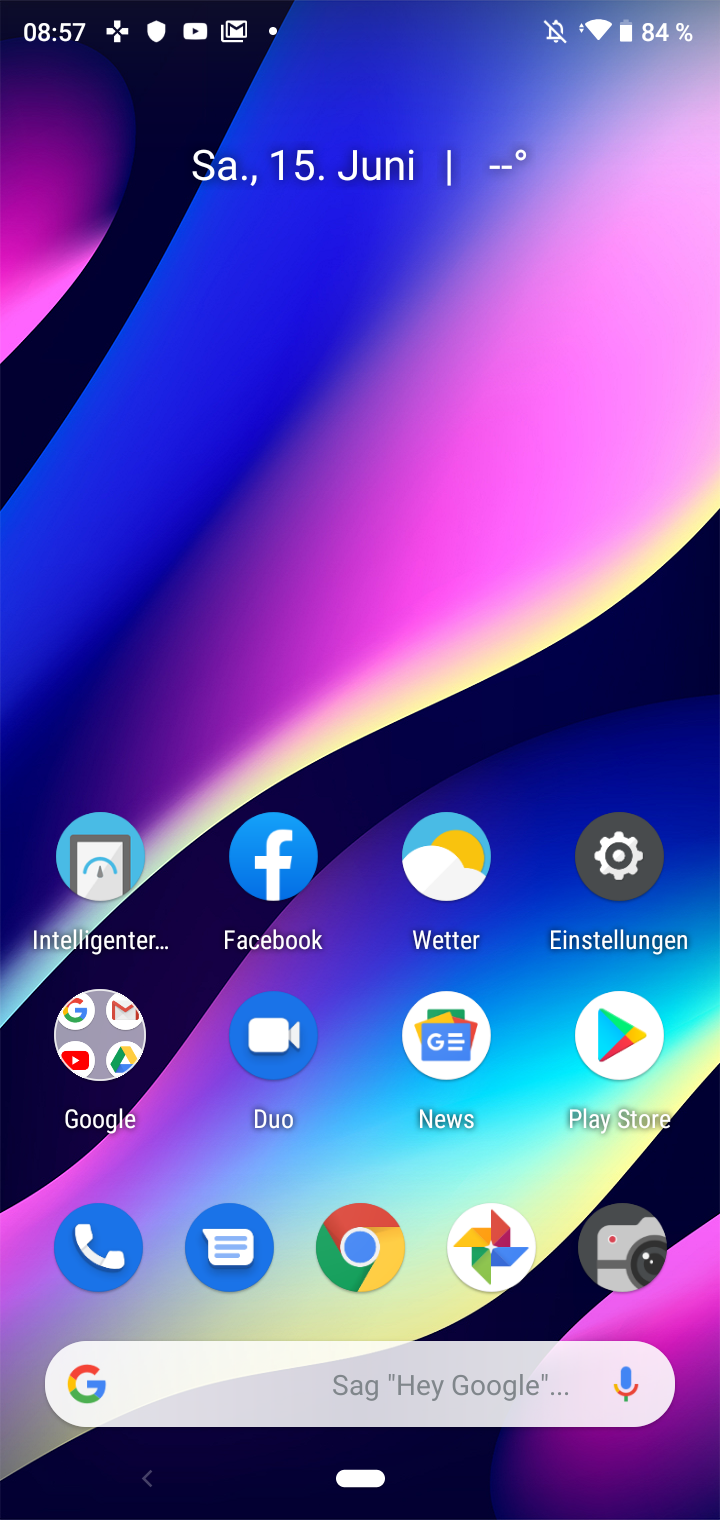Start voice search with the microphone
Image resolution: width=720 pixels, height=1520 pixels.
[x=626, y=1384]
